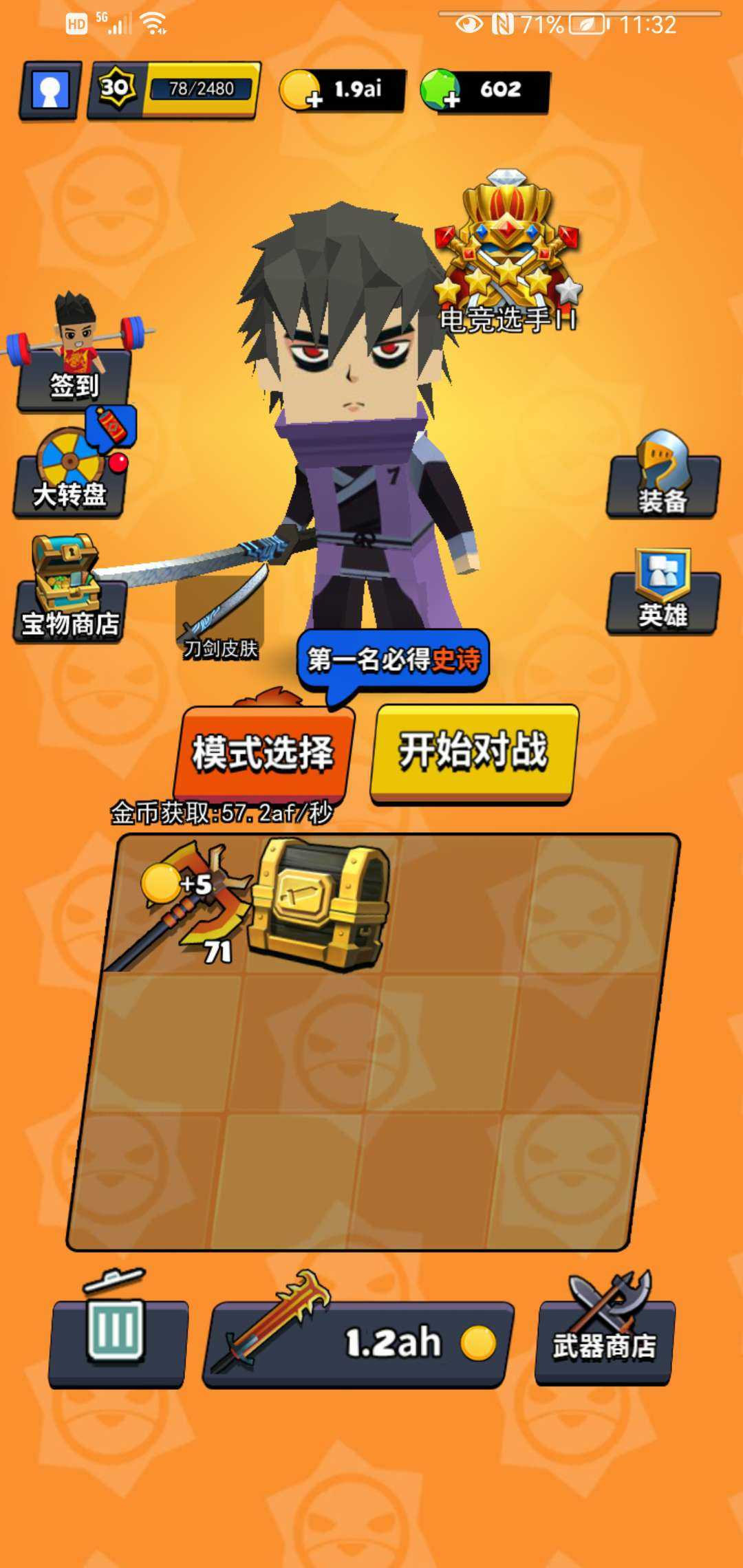Tap the 电竞选手II rank badge
This screenshot has height=1568, width=743.
tap(508, 254)
